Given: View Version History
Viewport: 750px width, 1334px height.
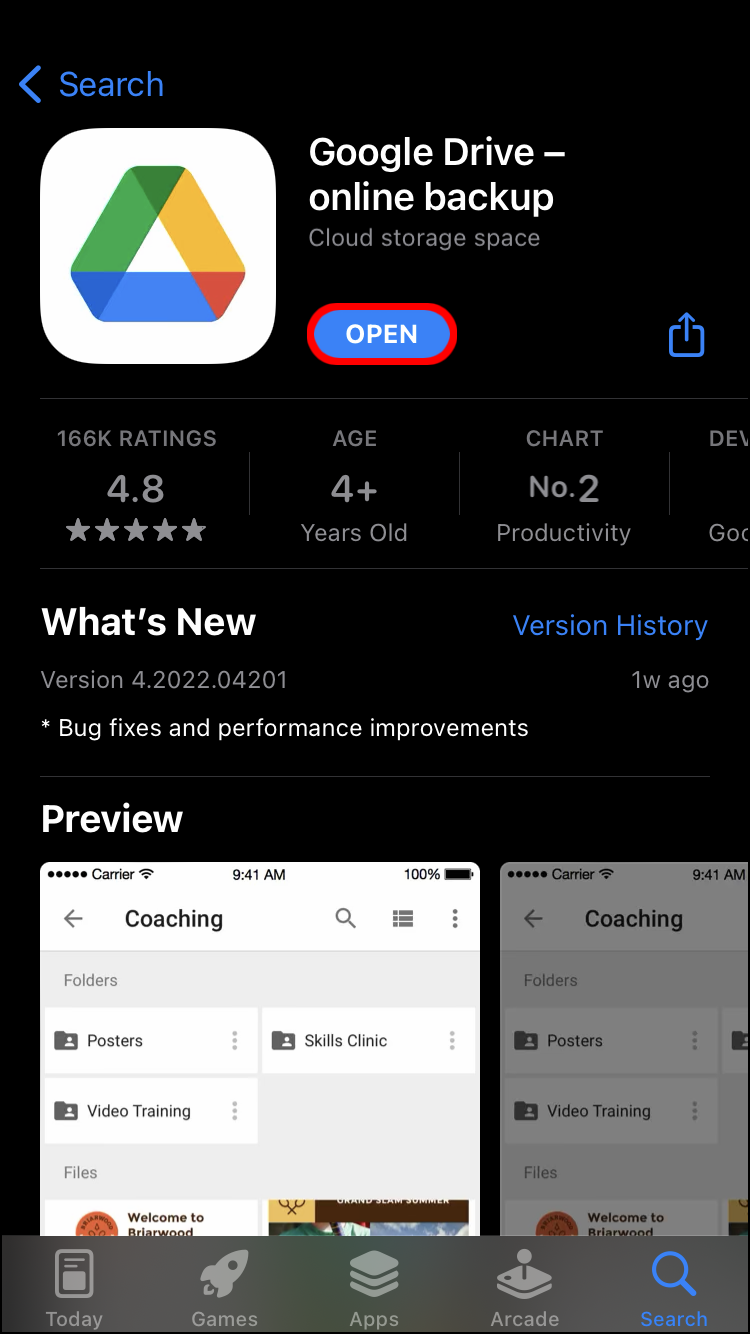Looking at the screenshot, I should click(609, 626).
